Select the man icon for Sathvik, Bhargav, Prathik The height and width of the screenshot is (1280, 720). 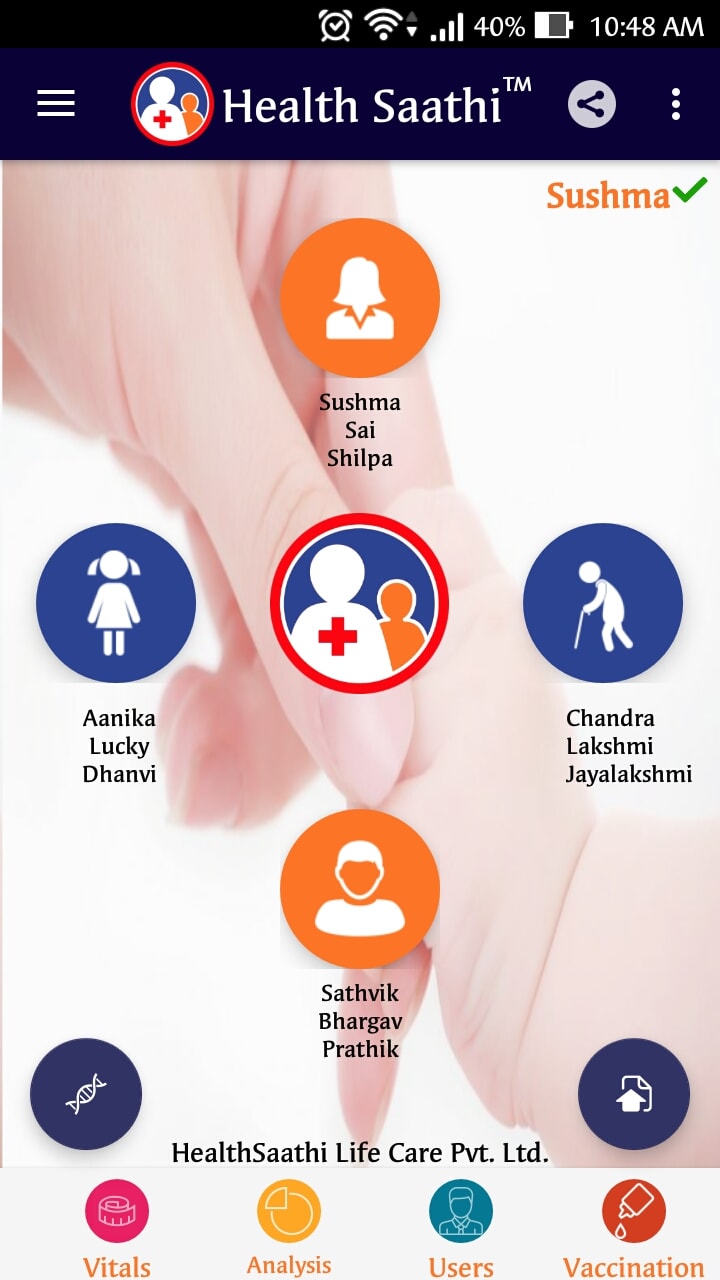360,888
